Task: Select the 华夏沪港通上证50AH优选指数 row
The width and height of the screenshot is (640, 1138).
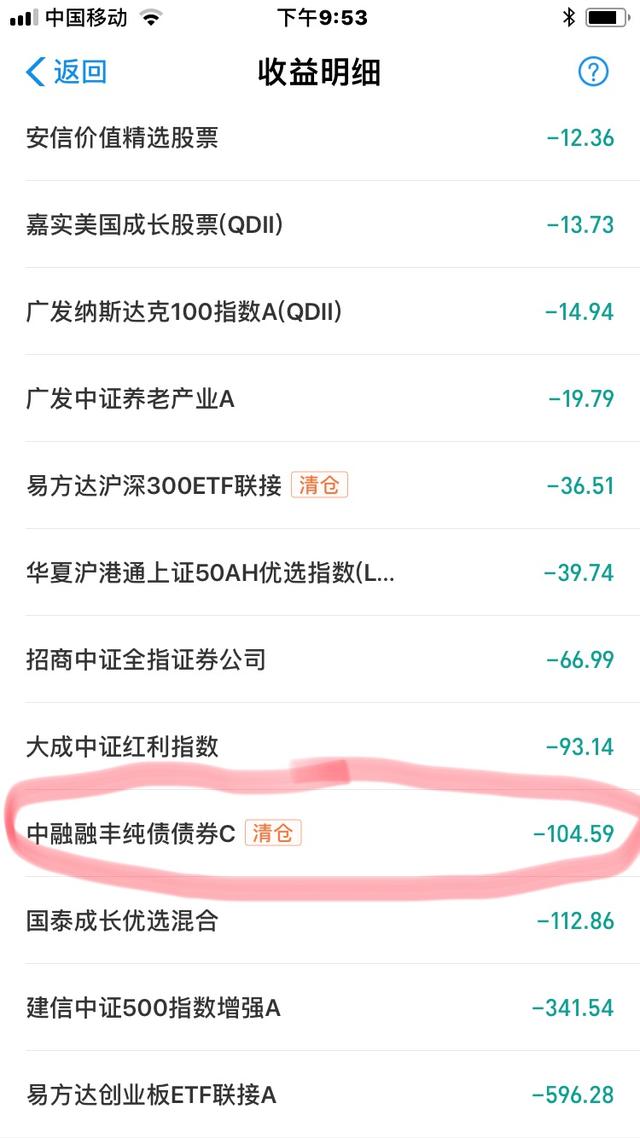Action: (320, 573)
